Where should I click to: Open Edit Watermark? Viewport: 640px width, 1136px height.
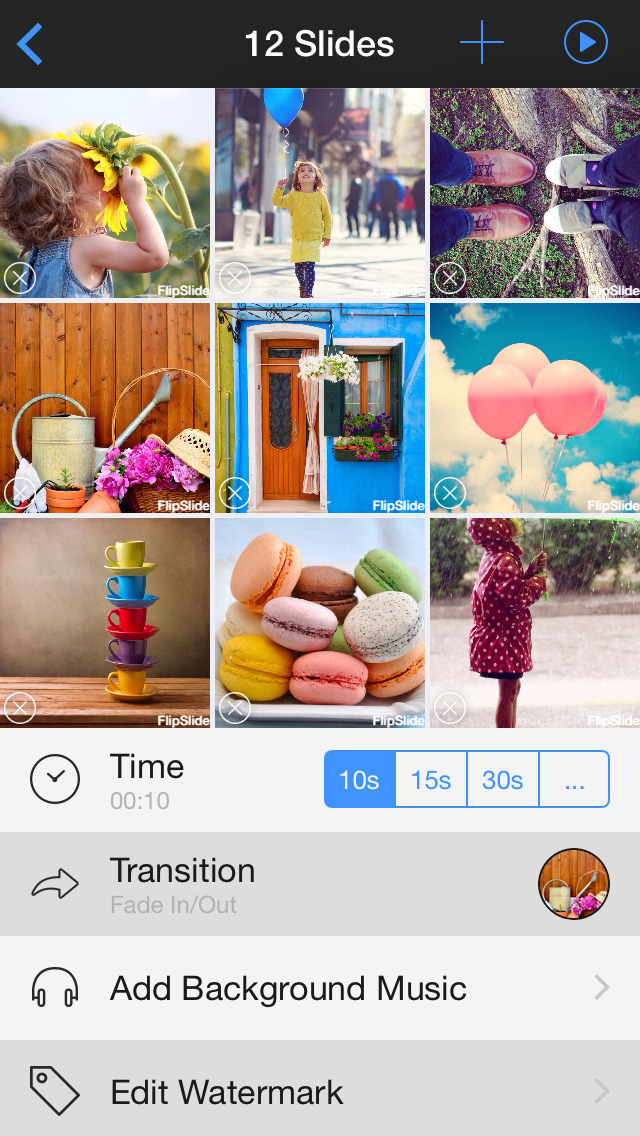(320, 1090)
